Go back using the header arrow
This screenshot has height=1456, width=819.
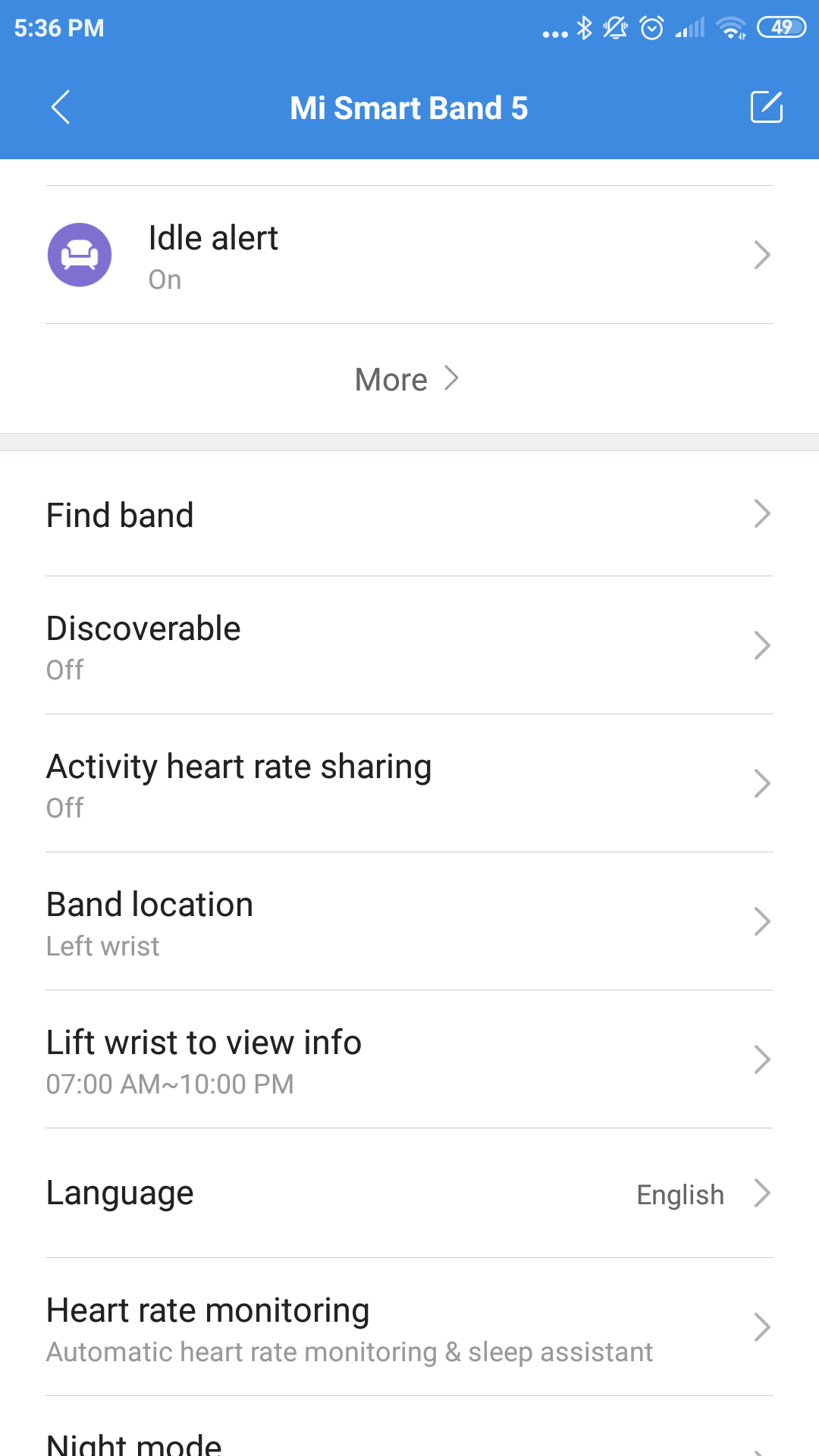pos(61,107)
